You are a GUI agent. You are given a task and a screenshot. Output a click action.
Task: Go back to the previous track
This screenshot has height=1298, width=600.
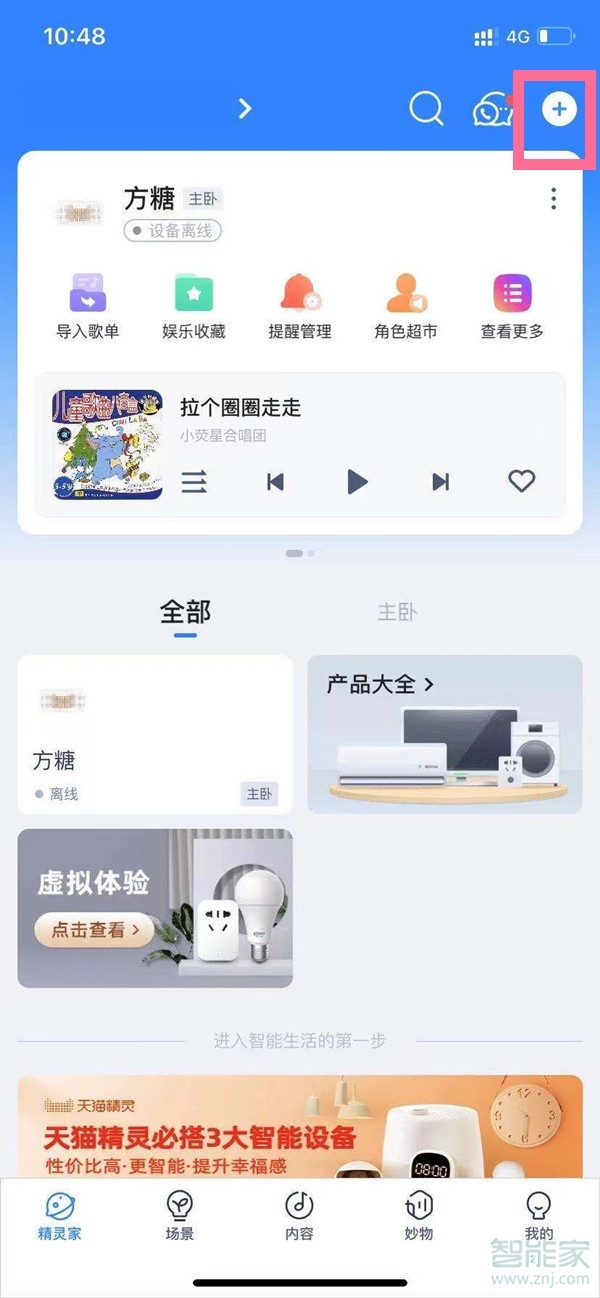(x=275, y=482)
